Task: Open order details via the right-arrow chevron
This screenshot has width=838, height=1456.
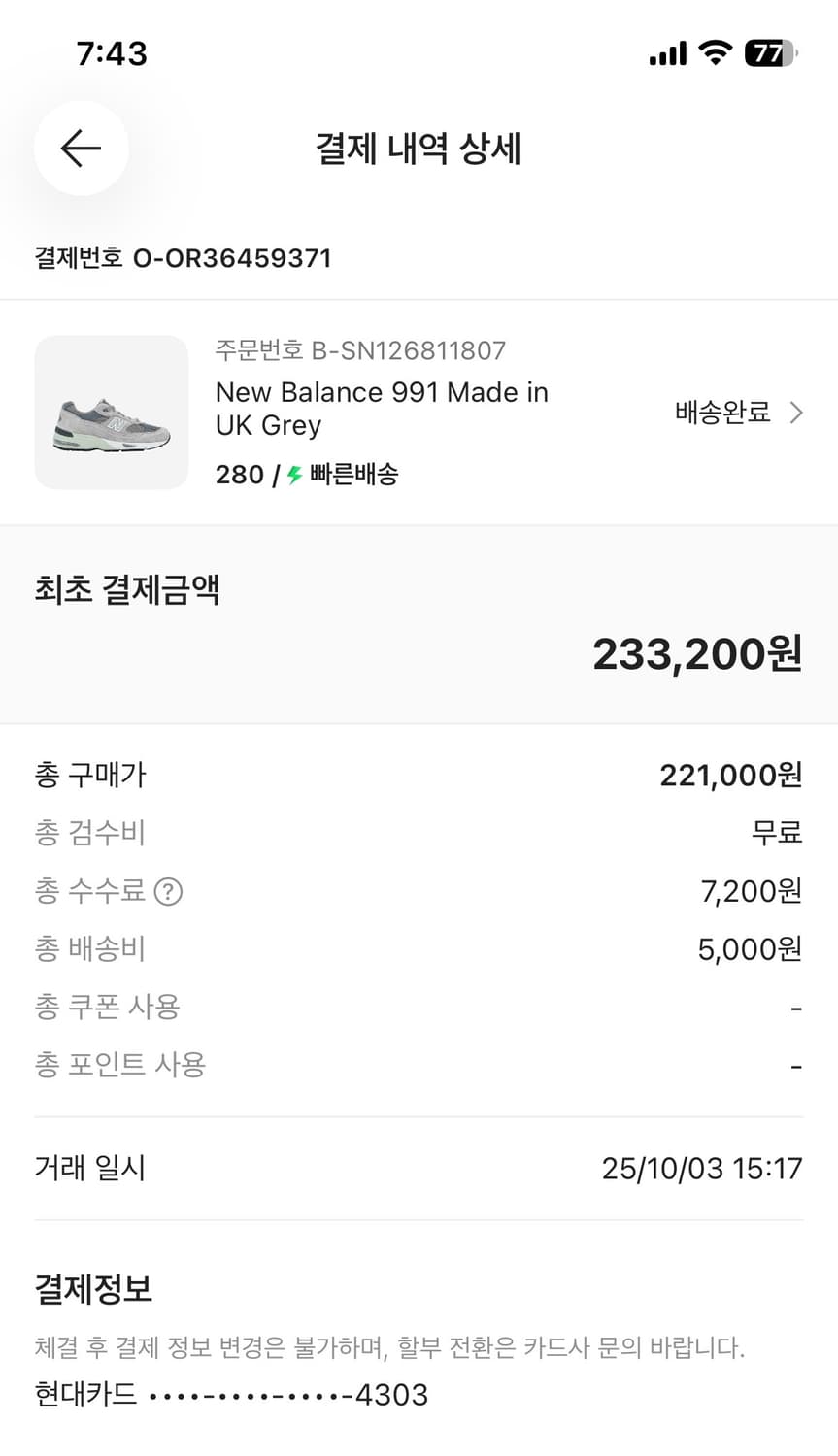Action: 797,413
